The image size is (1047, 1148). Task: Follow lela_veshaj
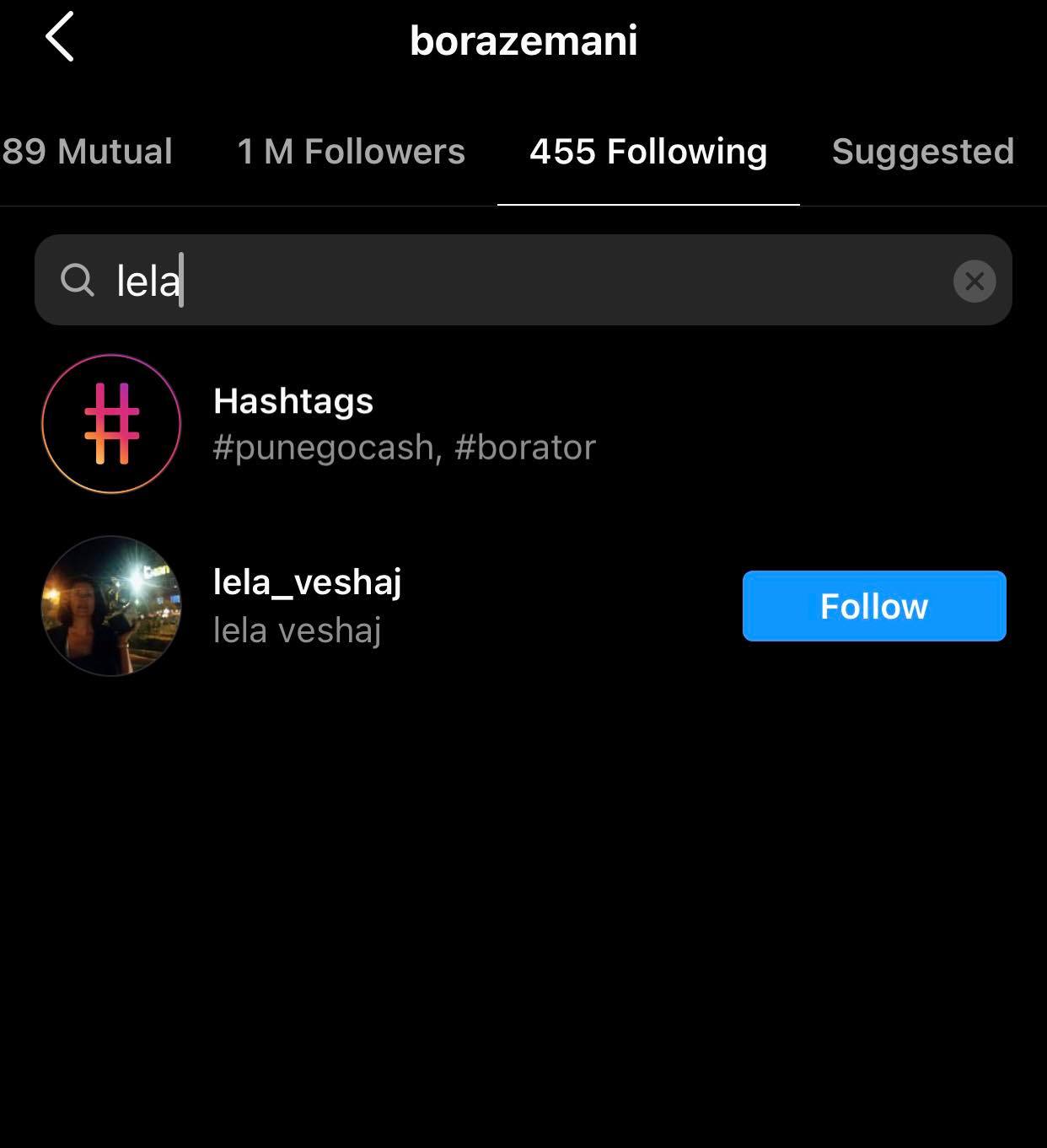point(873,606)
